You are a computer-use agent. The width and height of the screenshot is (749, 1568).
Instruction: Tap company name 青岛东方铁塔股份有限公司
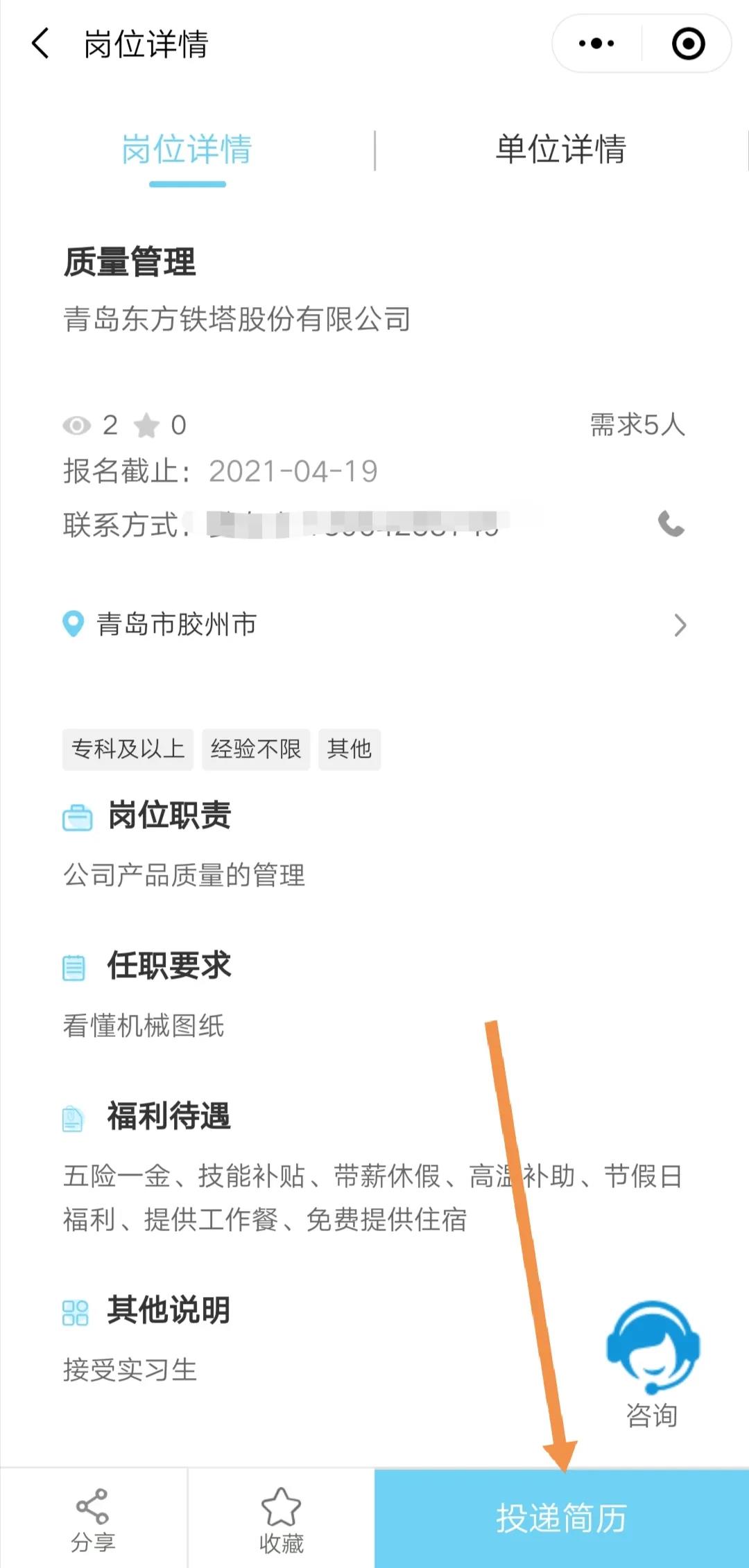pos(236,320)
